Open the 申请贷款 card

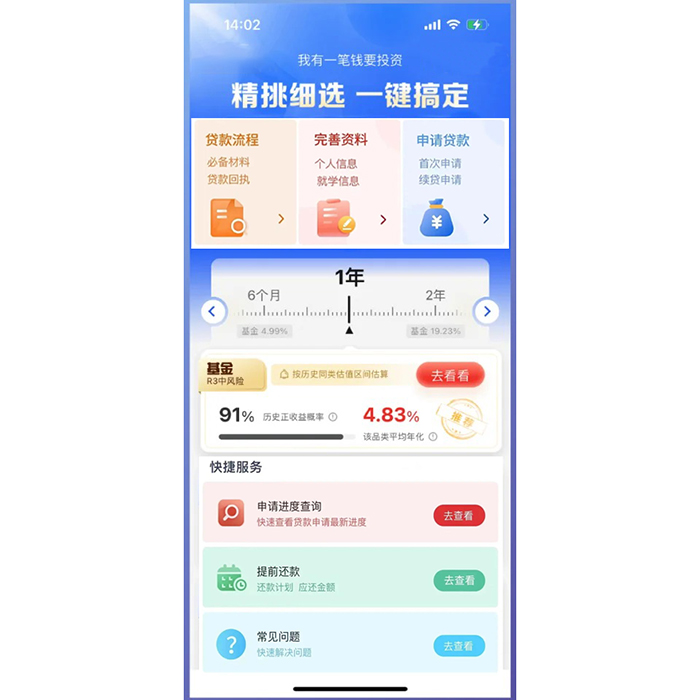point(455,182)
